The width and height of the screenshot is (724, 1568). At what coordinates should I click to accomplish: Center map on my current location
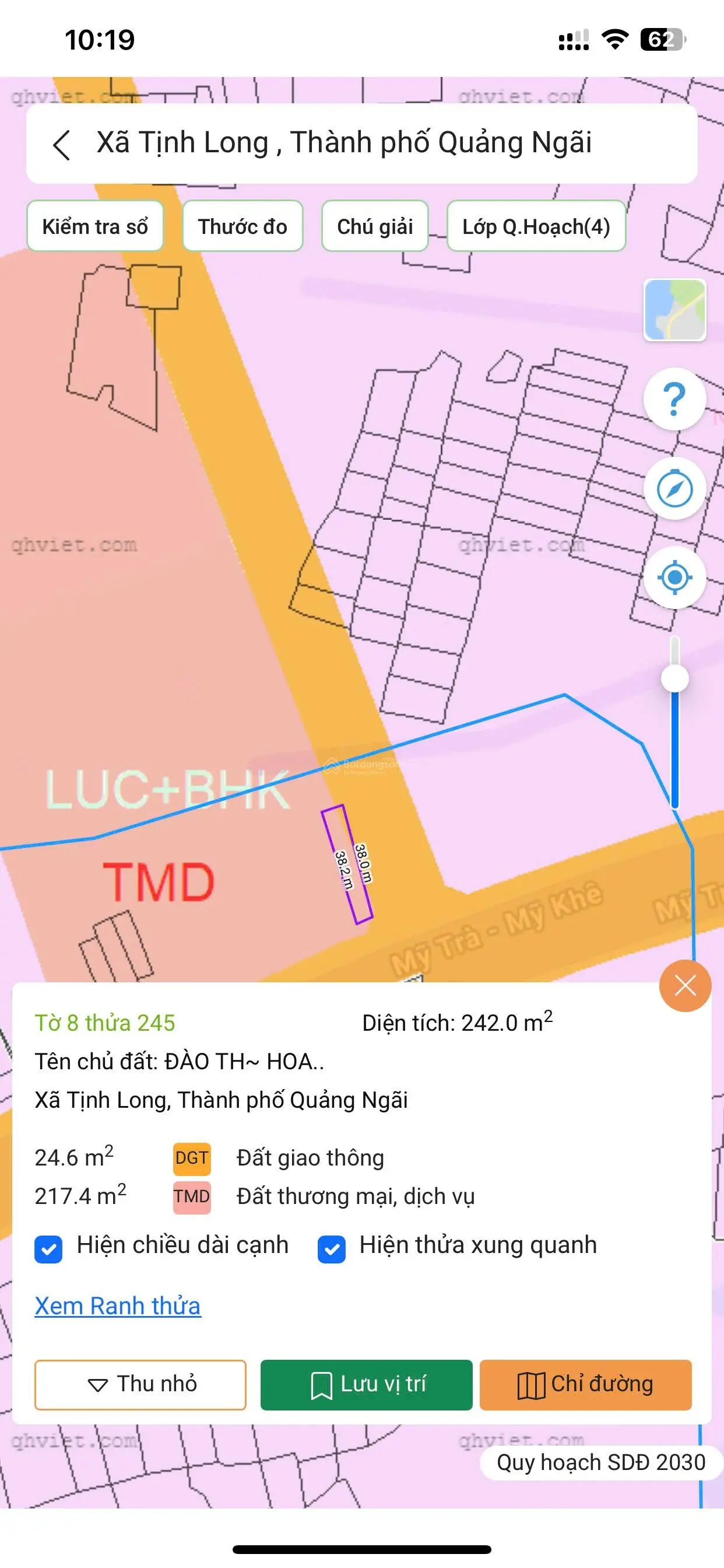pyautogui.click(x=674, y=577)
